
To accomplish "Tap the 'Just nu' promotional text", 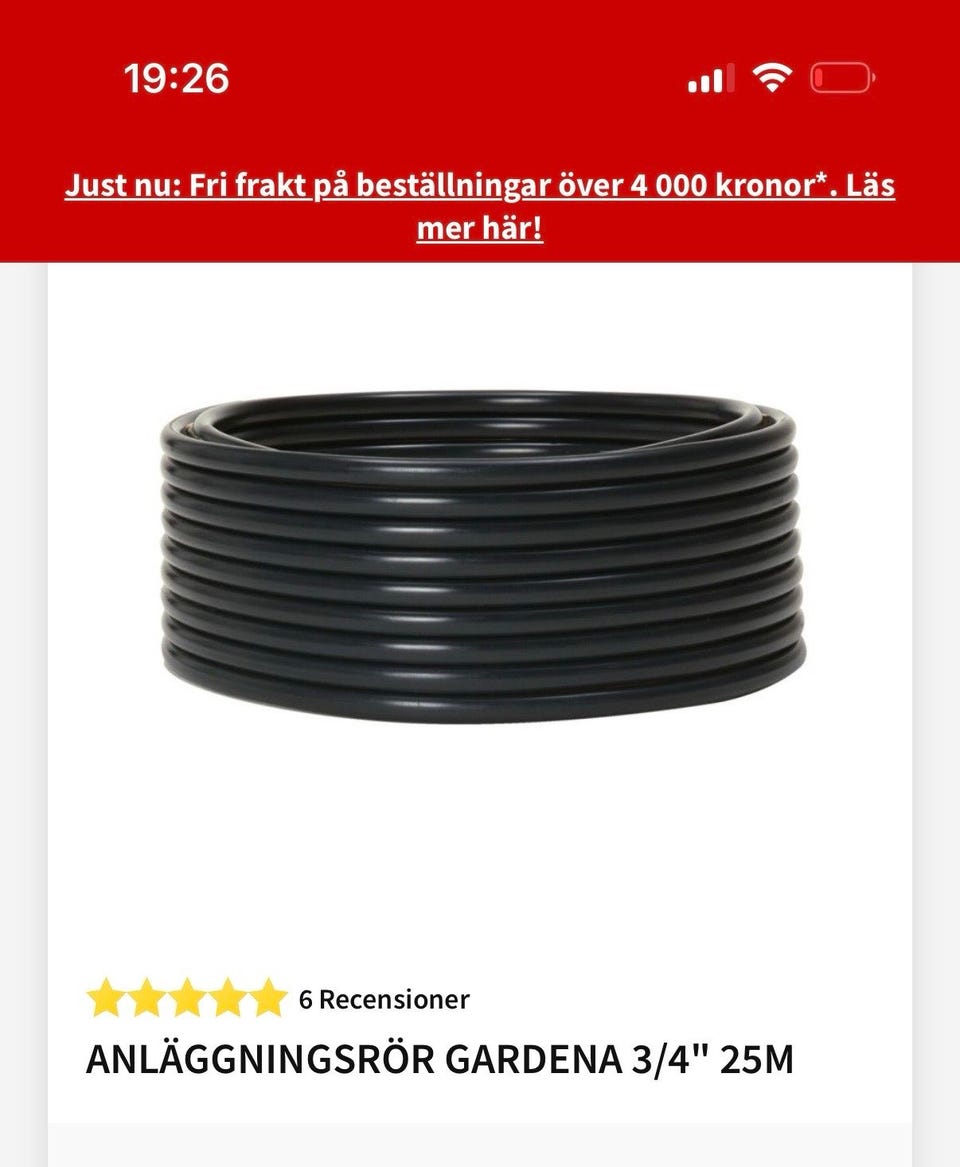I will coord(120,184).
